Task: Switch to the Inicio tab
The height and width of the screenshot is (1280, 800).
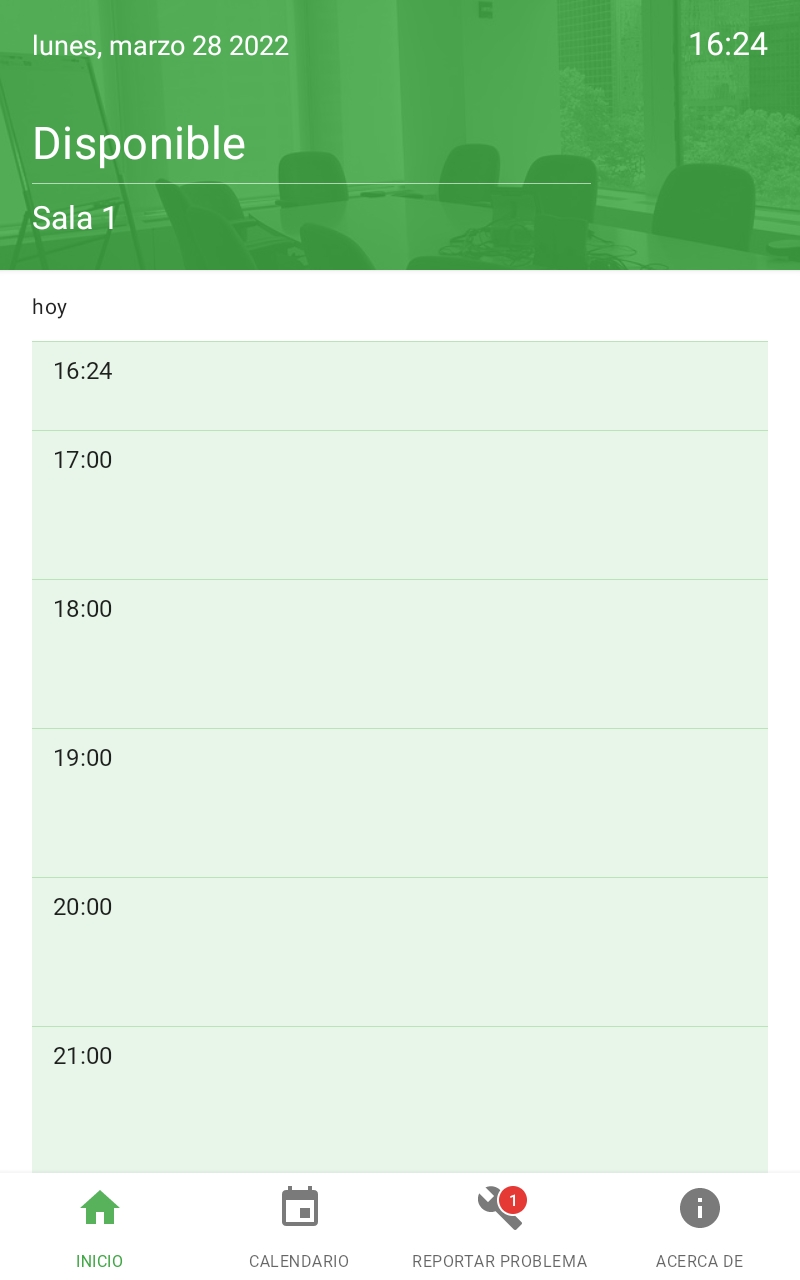Action: point(100,1226)
